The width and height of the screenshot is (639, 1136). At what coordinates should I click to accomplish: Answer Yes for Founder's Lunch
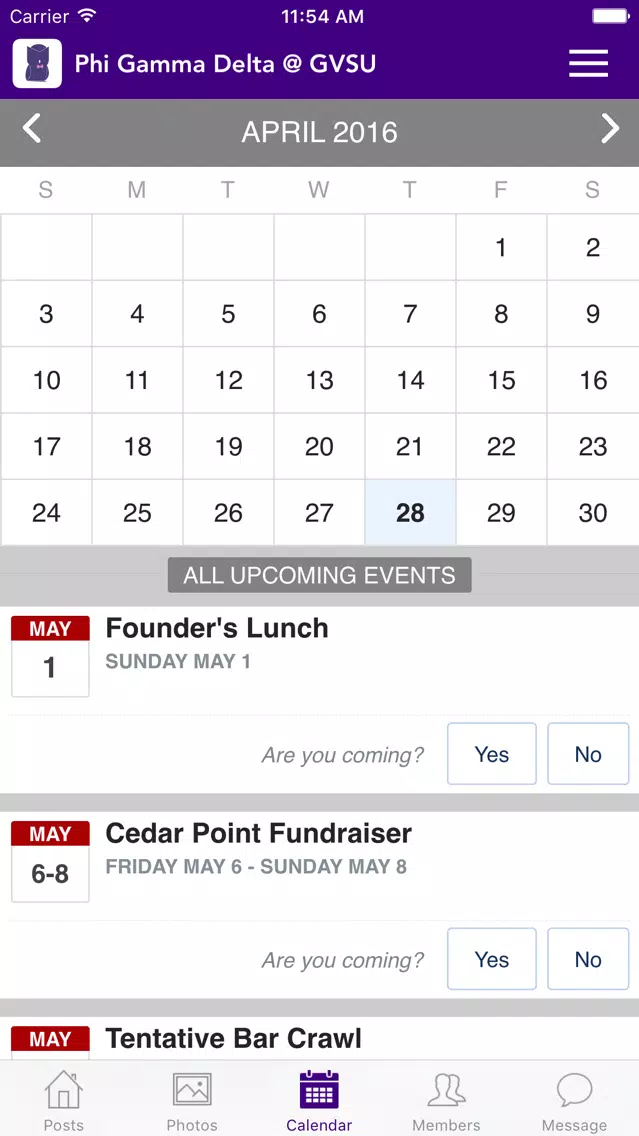[x=492, y=753]
